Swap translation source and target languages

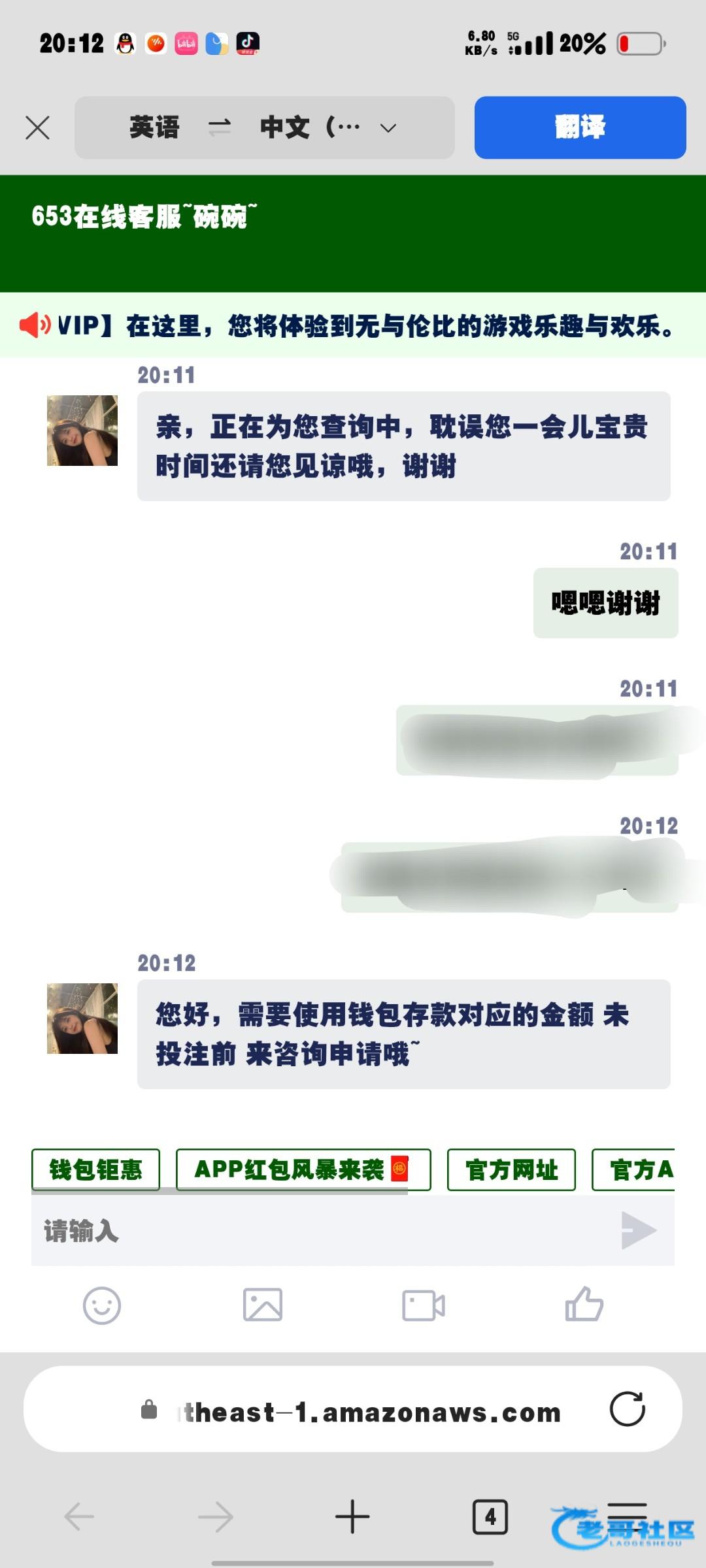pos(220,127)
